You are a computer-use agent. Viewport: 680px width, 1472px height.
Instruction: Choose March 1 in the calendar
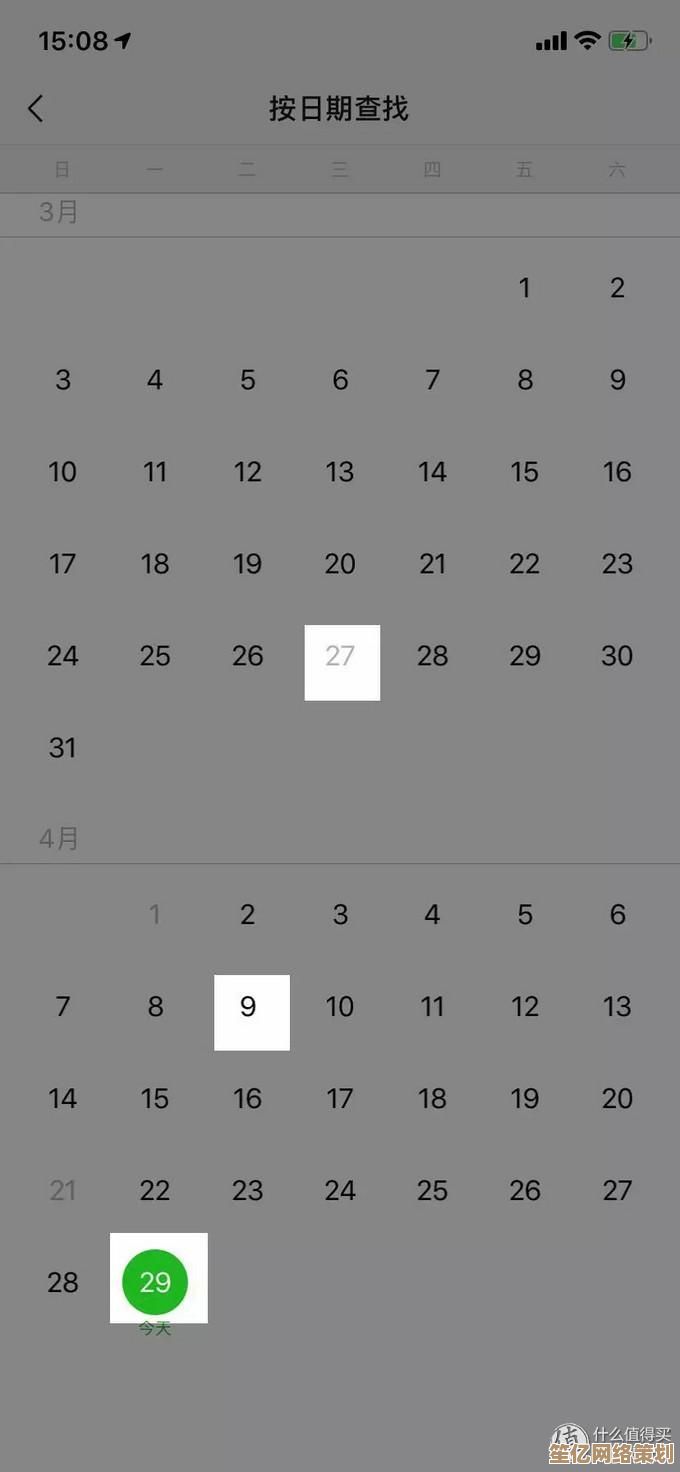pos(524,288)
